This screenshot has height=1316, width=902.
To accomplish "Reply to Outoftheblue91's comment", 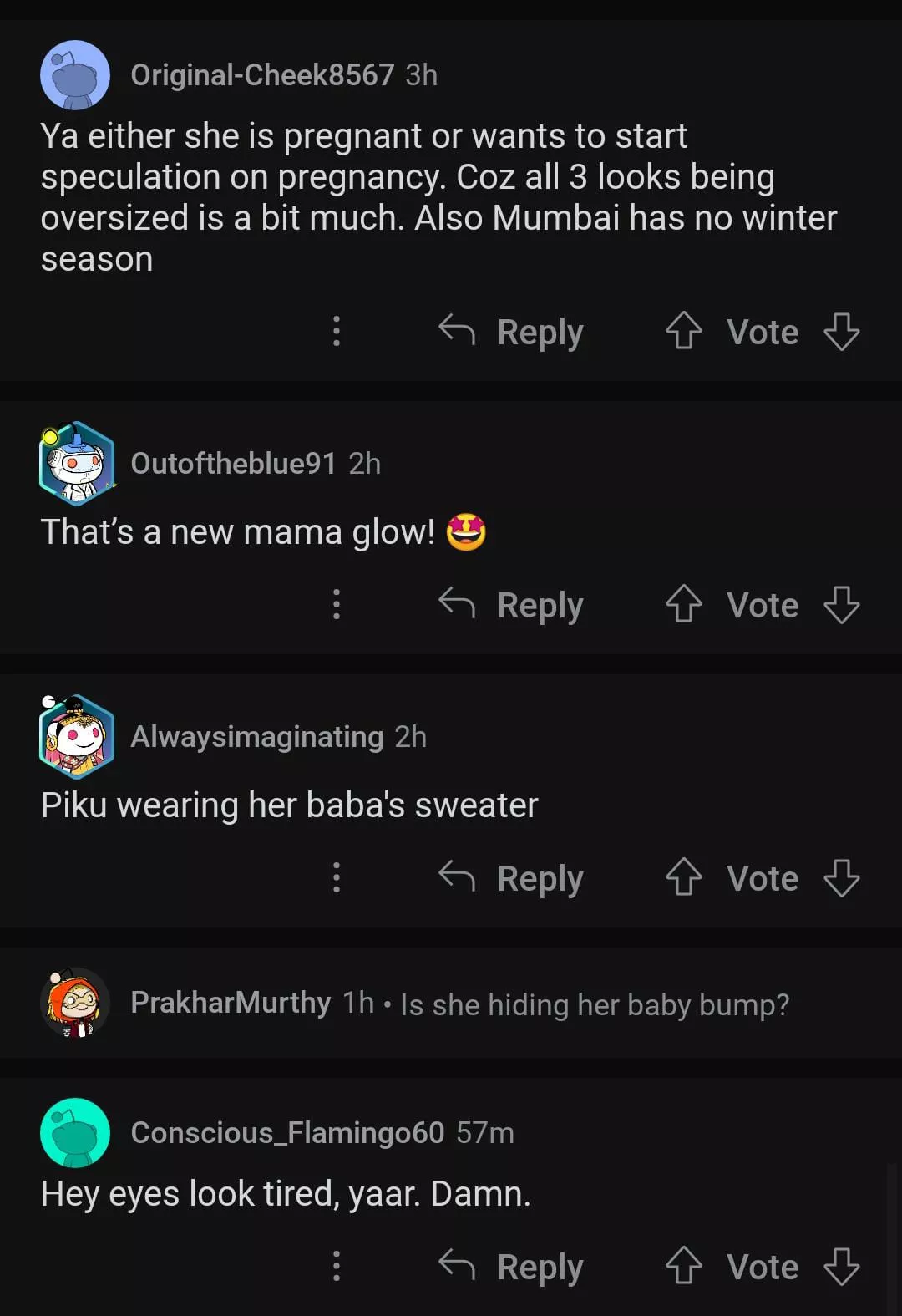I will point(511,605).
